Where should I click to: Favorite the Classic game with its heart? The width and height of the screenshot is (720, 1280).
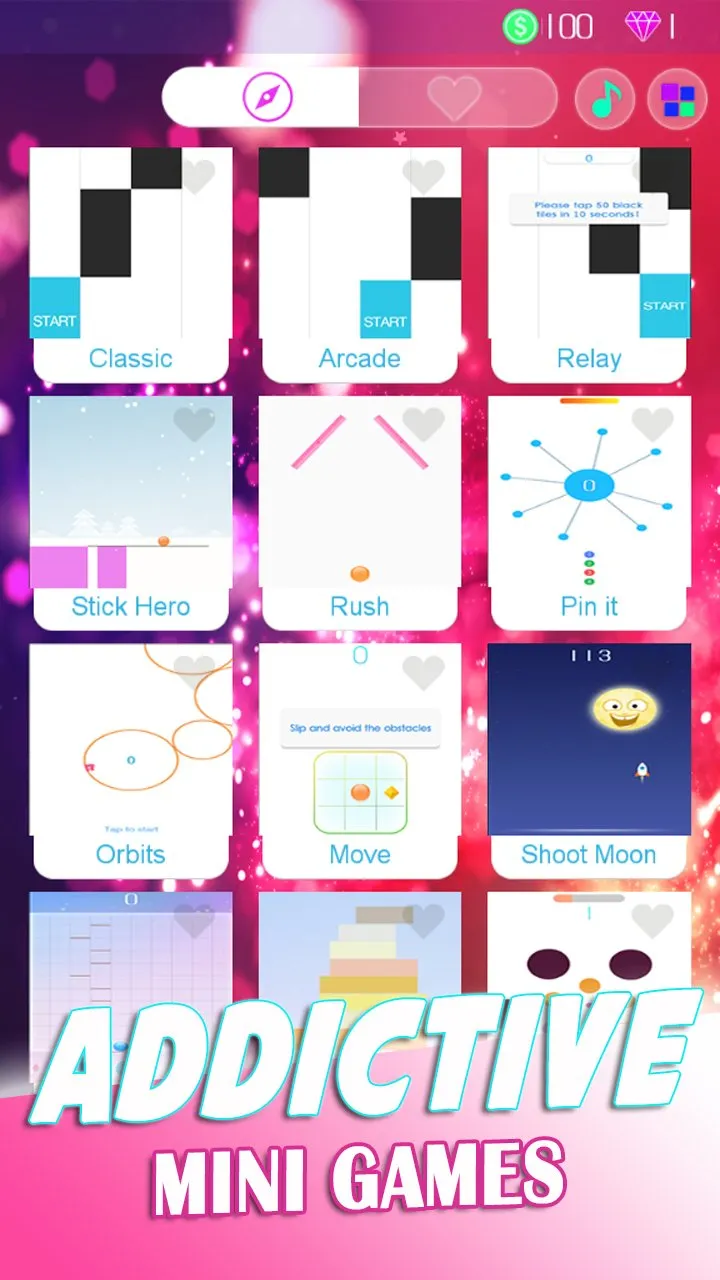196,176
